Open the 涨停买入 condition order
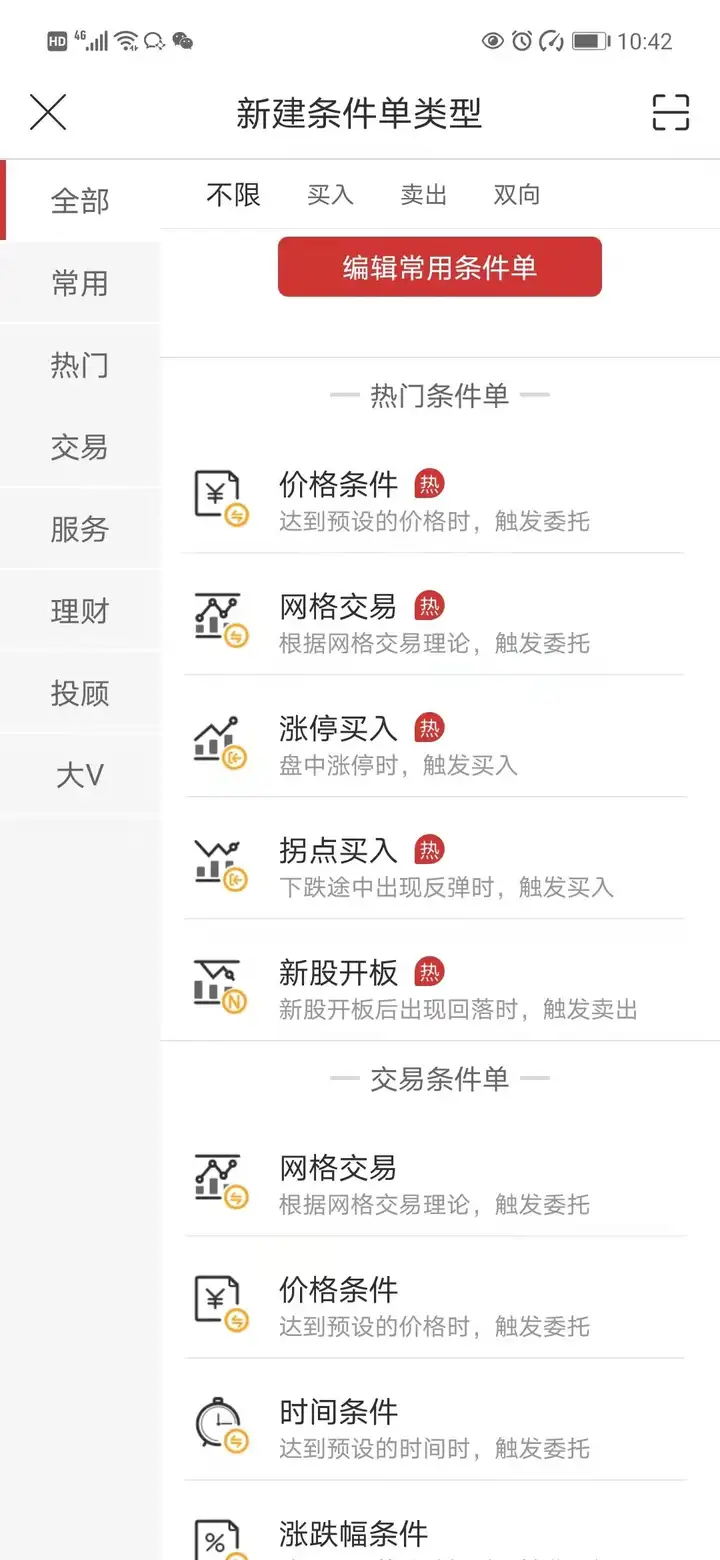 click(435, 744)
